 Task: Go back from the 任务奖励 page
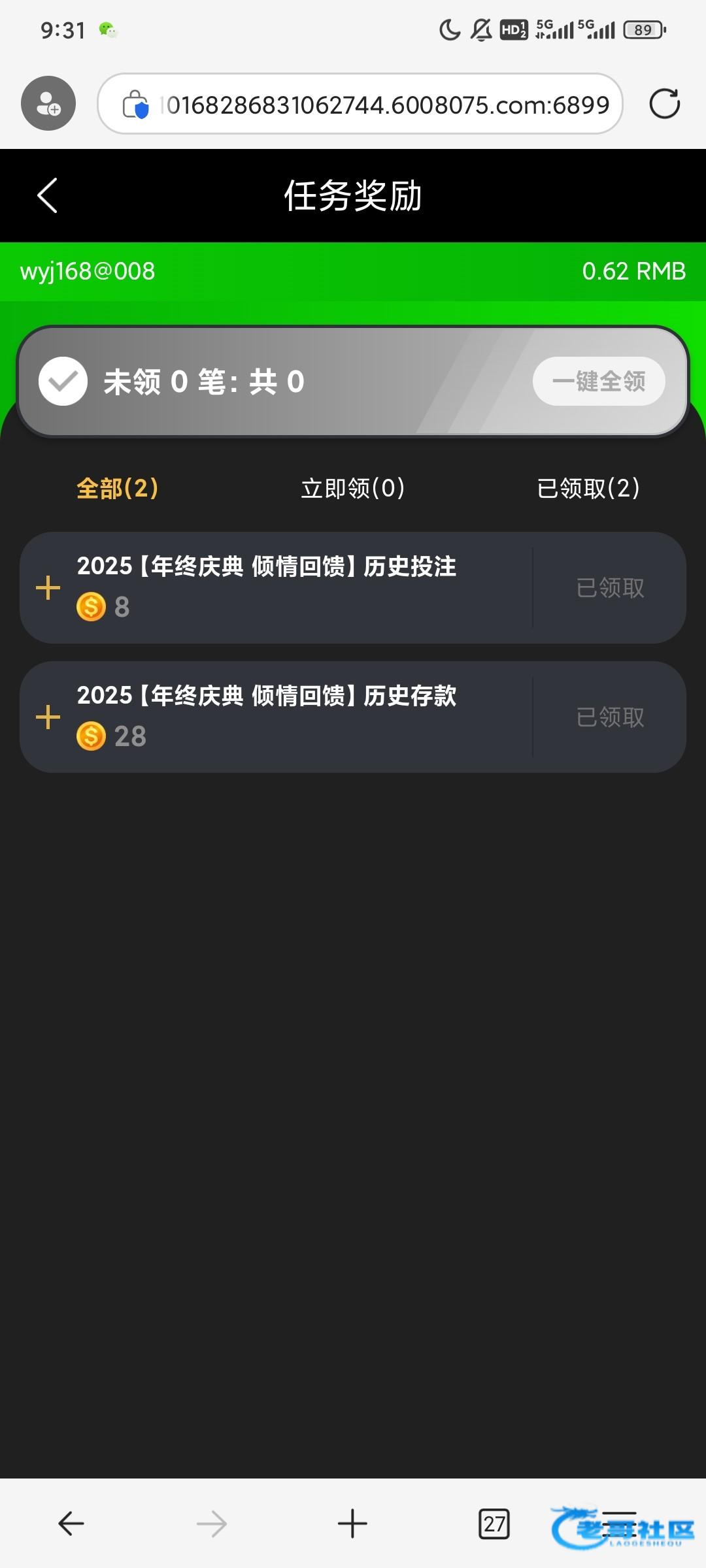(x=47, y=195)
